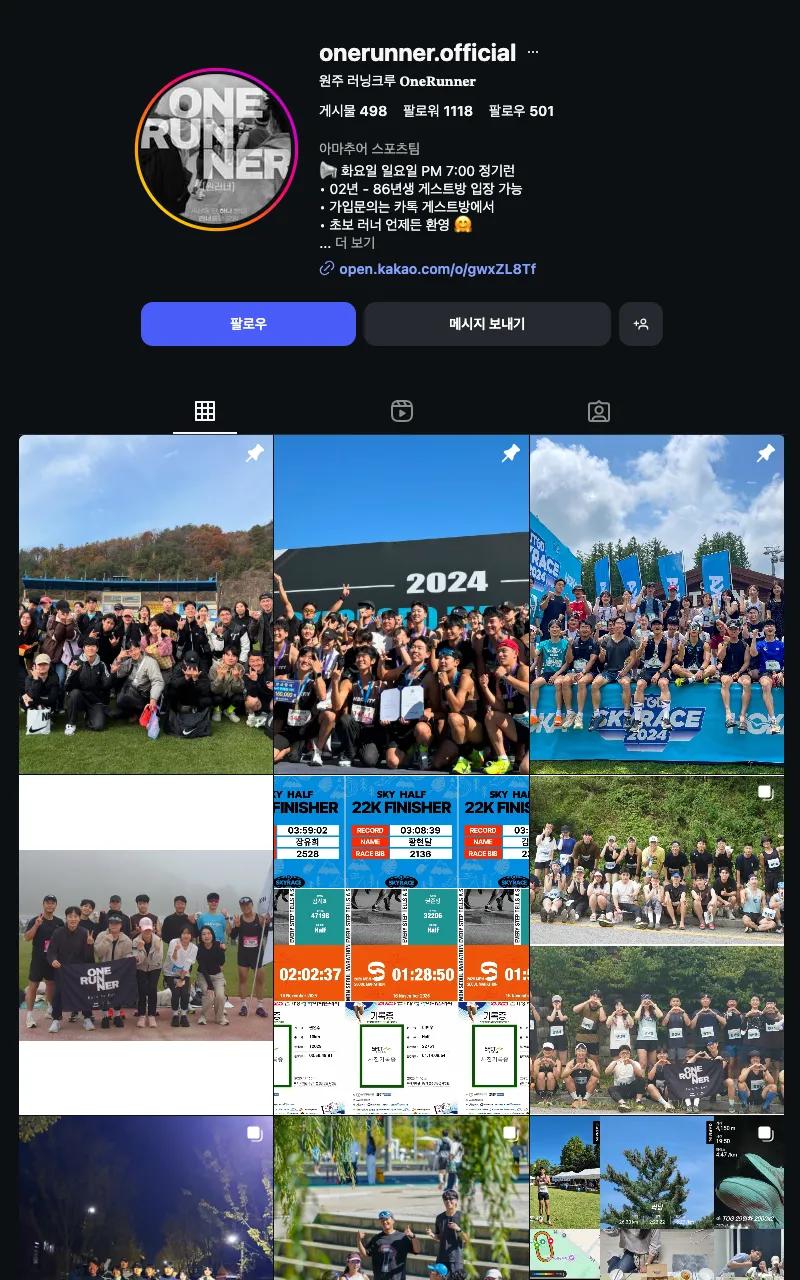Screen dimensions: 800x1280
Task: Switch to the Reels tab
Action: tap(402, 411)
